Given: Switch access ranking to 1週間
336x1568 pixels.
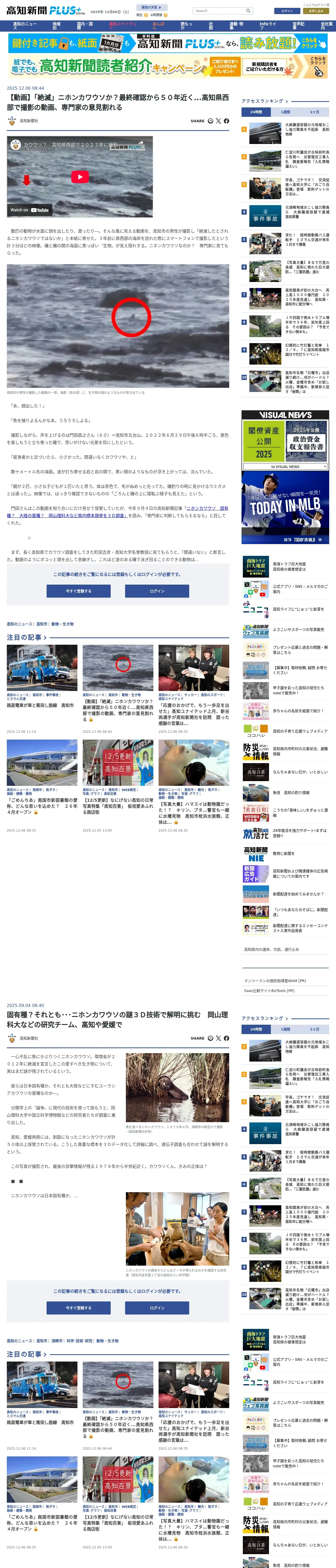Looking at the screenshot, I should pos(285,112).
